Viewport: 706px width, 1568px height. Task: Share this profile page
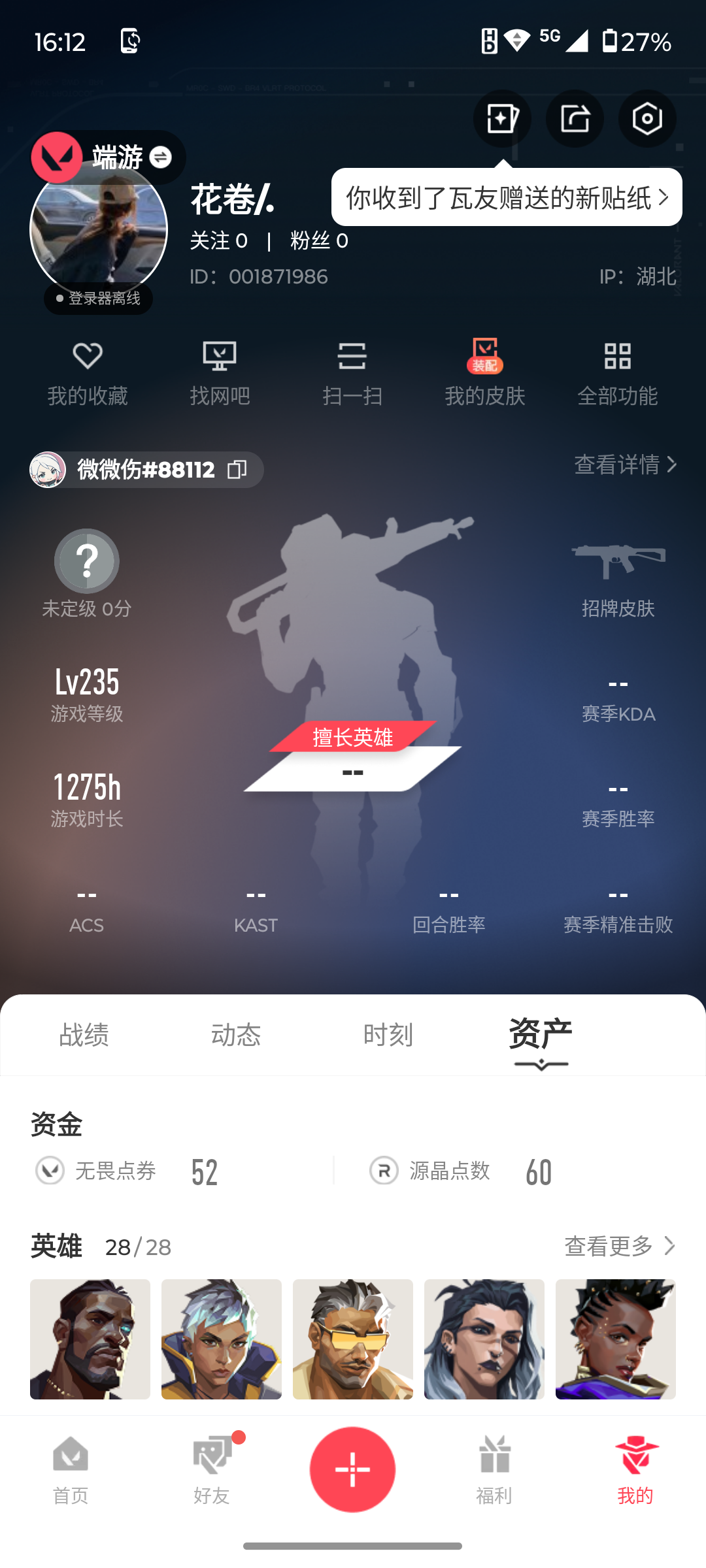click(575, 119)
